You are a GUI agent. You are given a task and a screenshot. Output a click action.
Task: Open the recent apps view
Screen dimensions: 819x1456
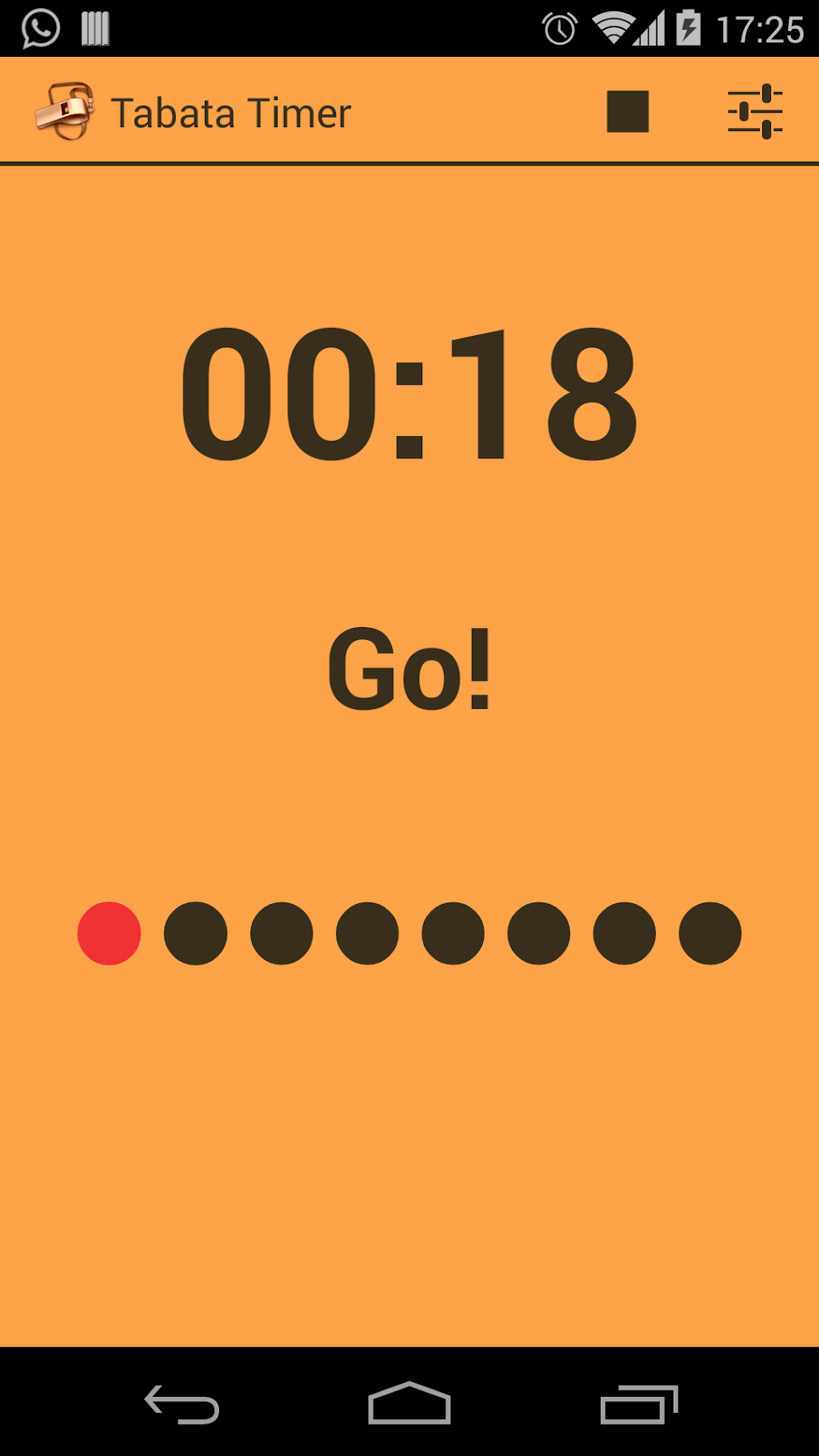(x=638, y=1404)
